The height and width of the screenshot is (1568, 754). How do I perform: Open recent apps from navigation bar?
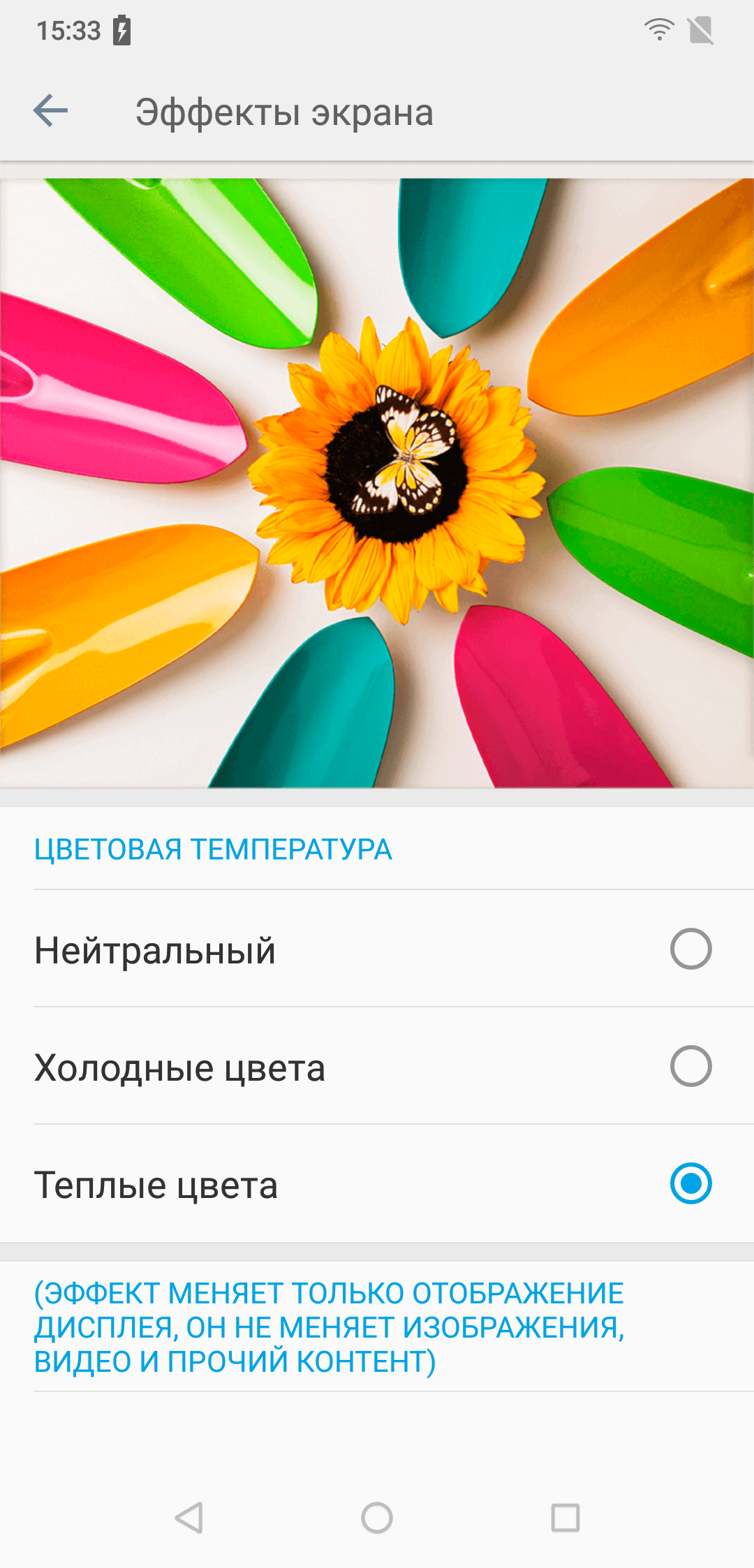[x=565, y=1518]
